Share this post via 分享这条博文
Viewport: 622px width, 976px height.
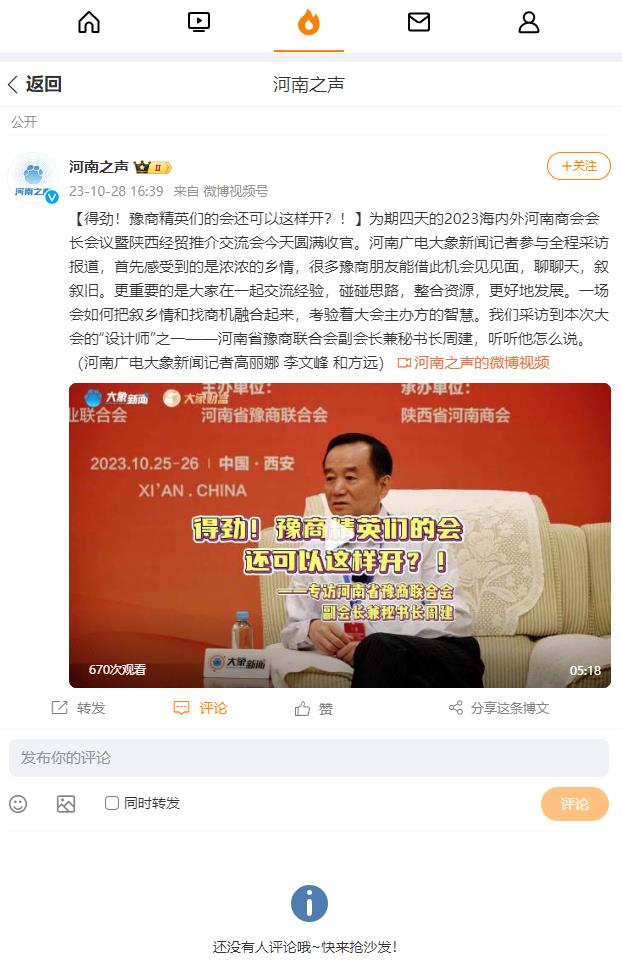click(498, 708)
